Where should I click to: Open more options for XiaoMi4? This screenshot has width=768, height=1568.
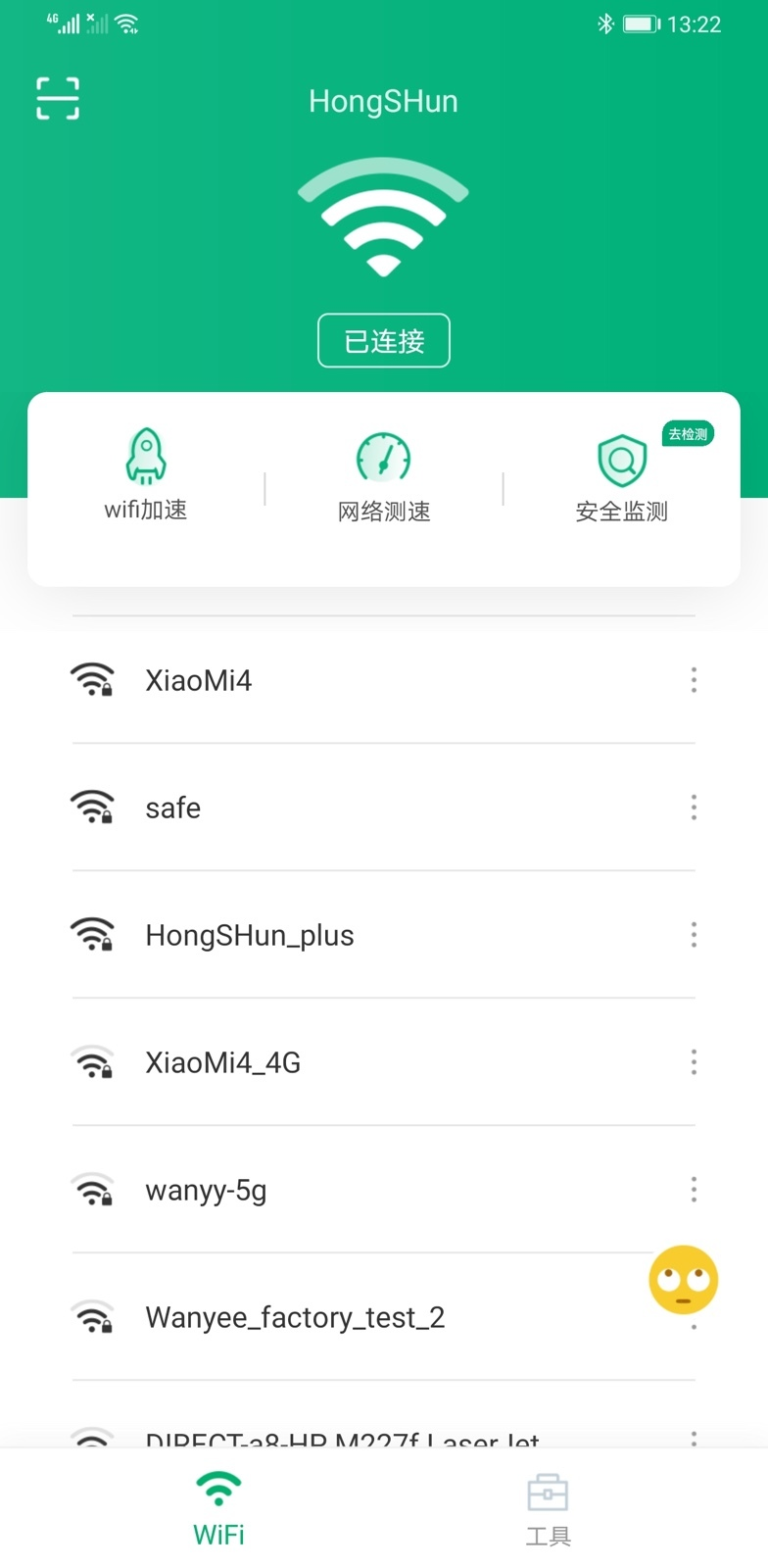click(x=694, y=680)
